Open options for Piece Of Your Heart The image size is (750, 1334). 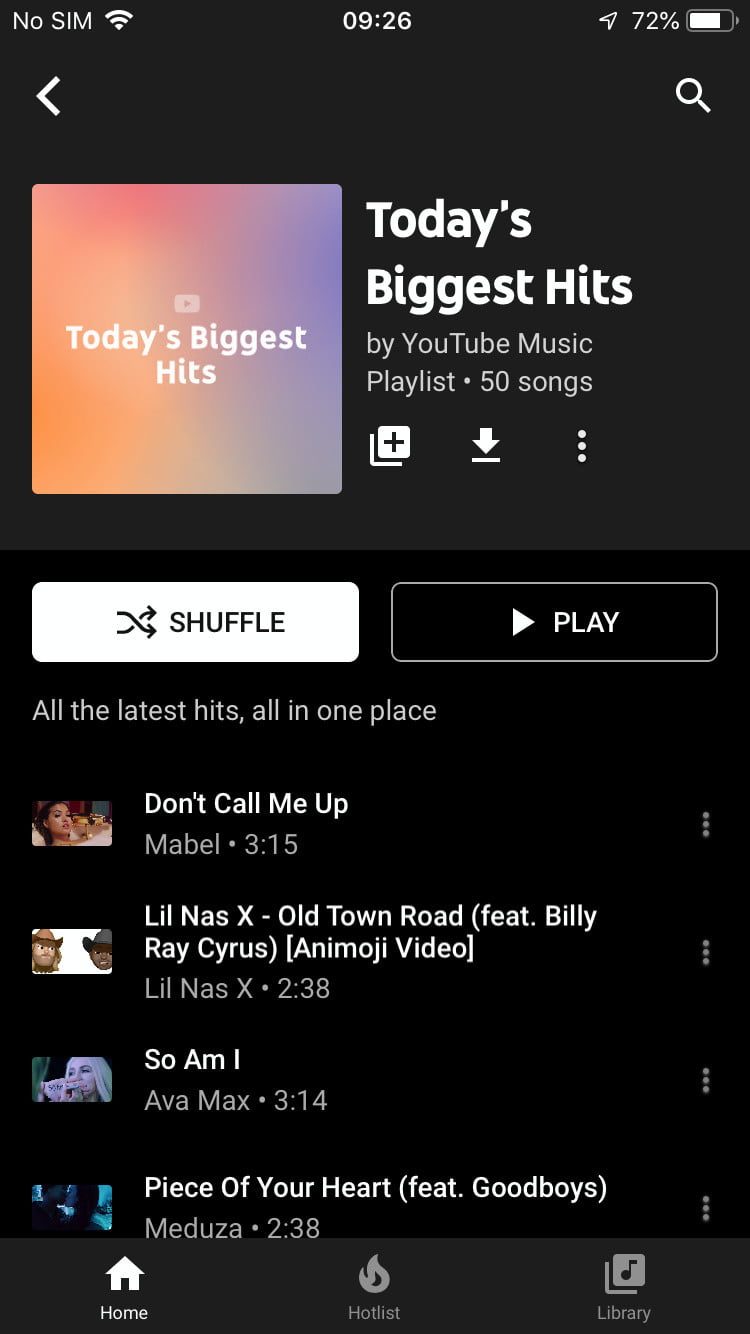[x=706, y=1207]
